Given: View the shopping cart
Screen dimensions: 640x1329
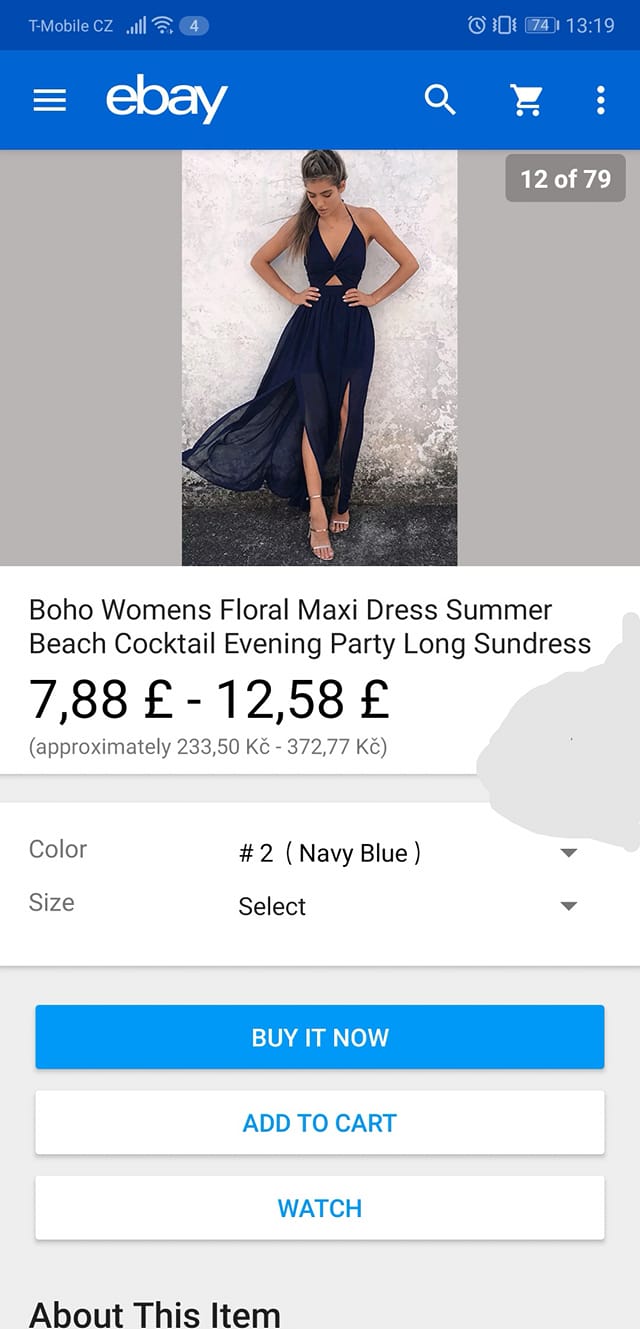Looking at the screenshot, I should [x=526, y=100].
